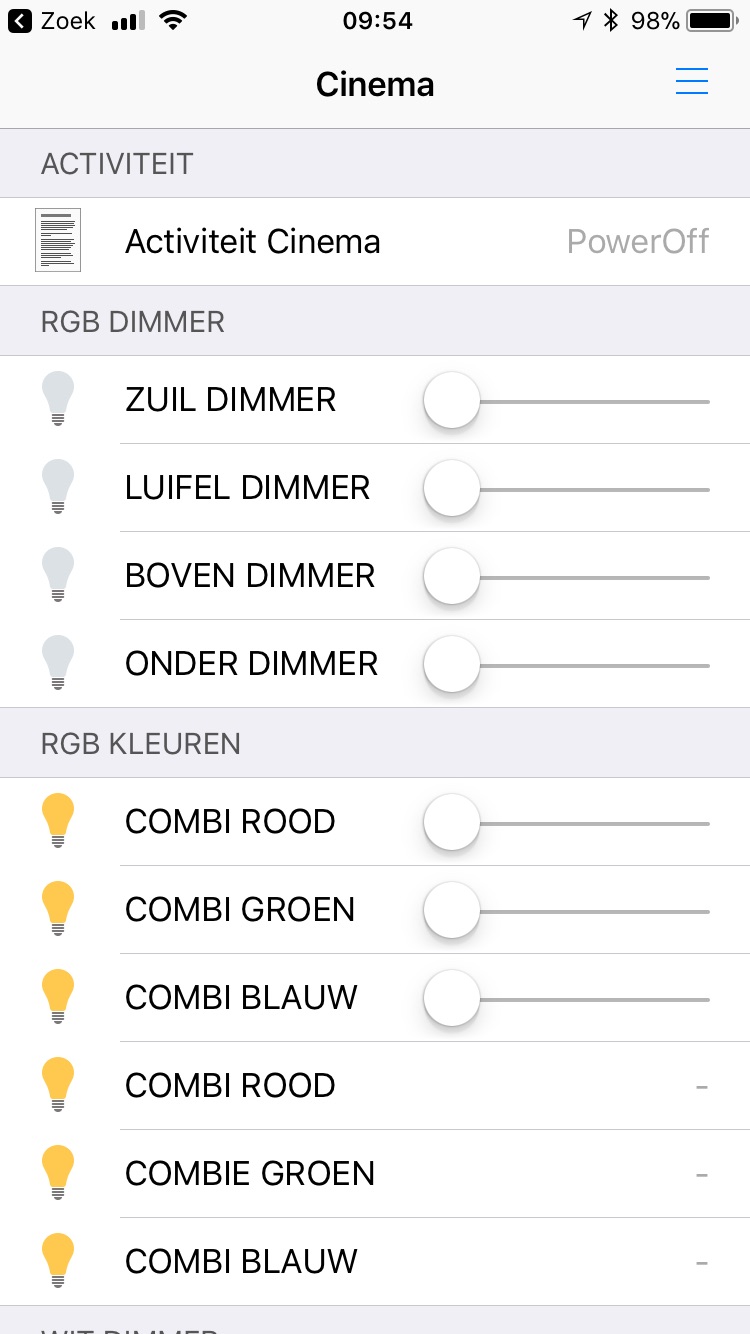Tap the slider on the COMBI ROOD row

[567, 822]
